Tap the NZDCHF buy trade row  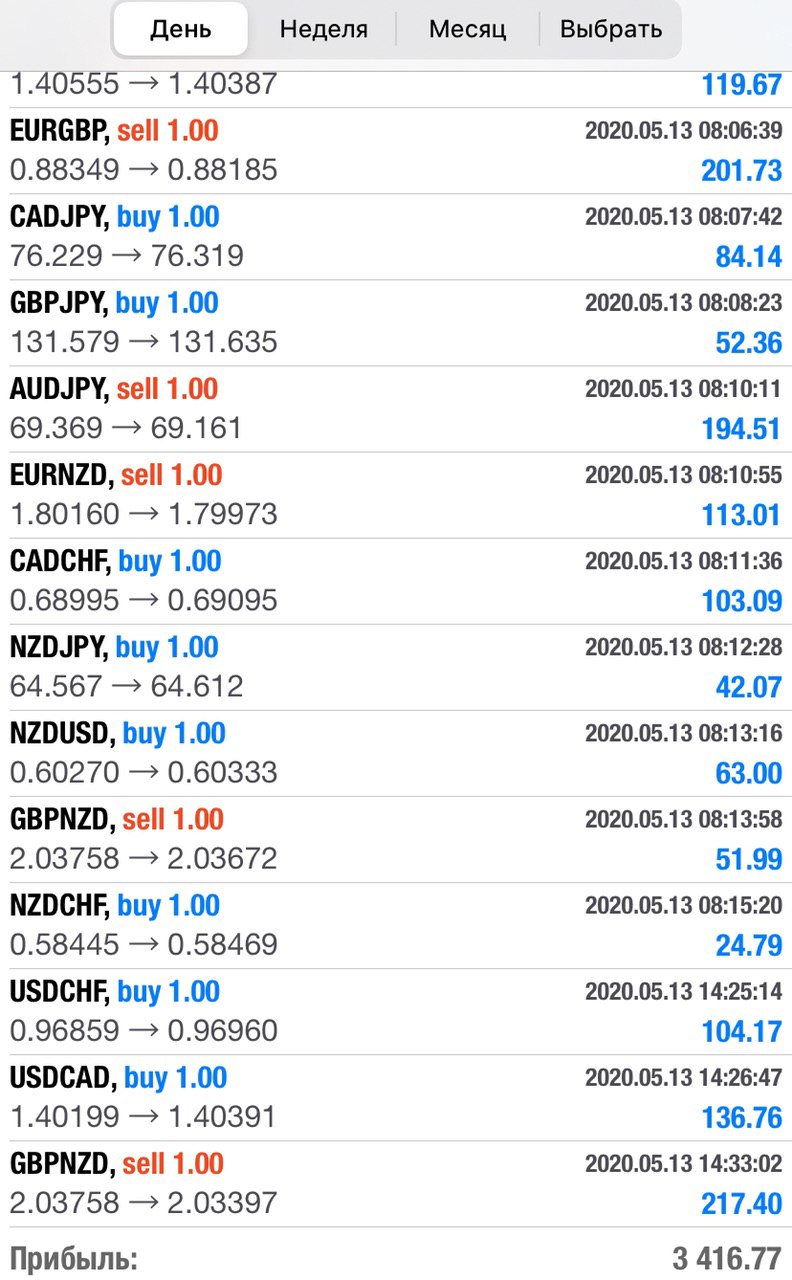click(x=396, y=925)
